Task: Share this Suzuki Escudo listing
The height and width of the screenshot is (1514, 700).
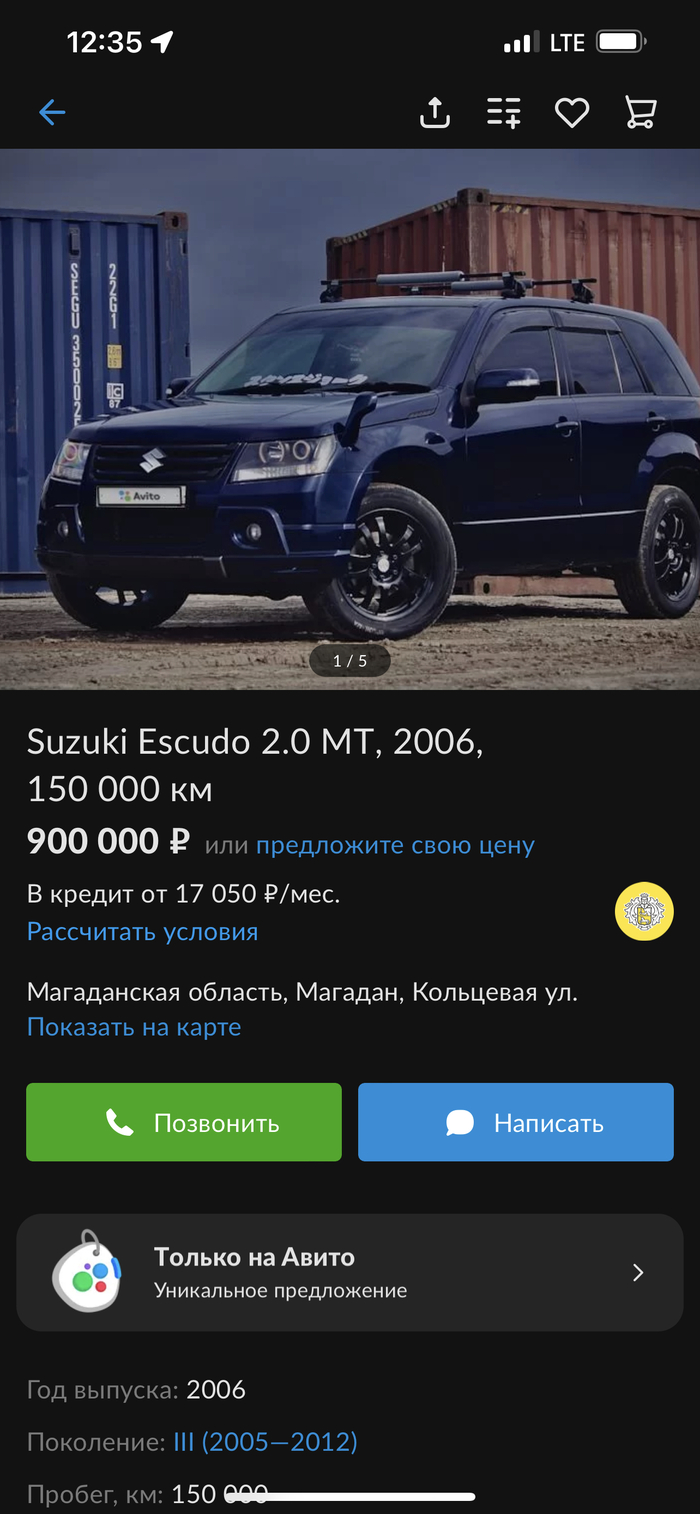Action: click(x=435, y=113)
